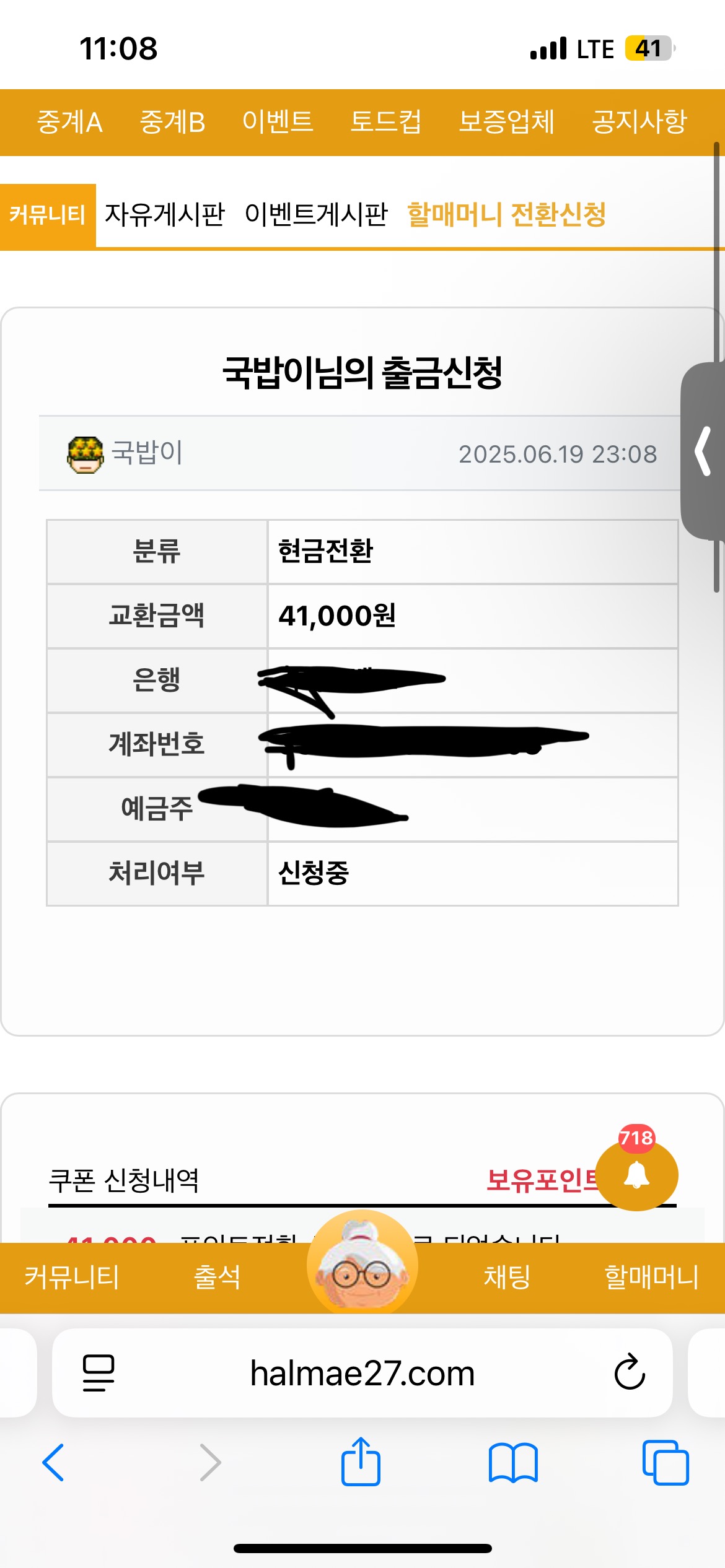Open the 자유게시판 board
Screen dimensions: 725x1568
[x=164, y=215]
